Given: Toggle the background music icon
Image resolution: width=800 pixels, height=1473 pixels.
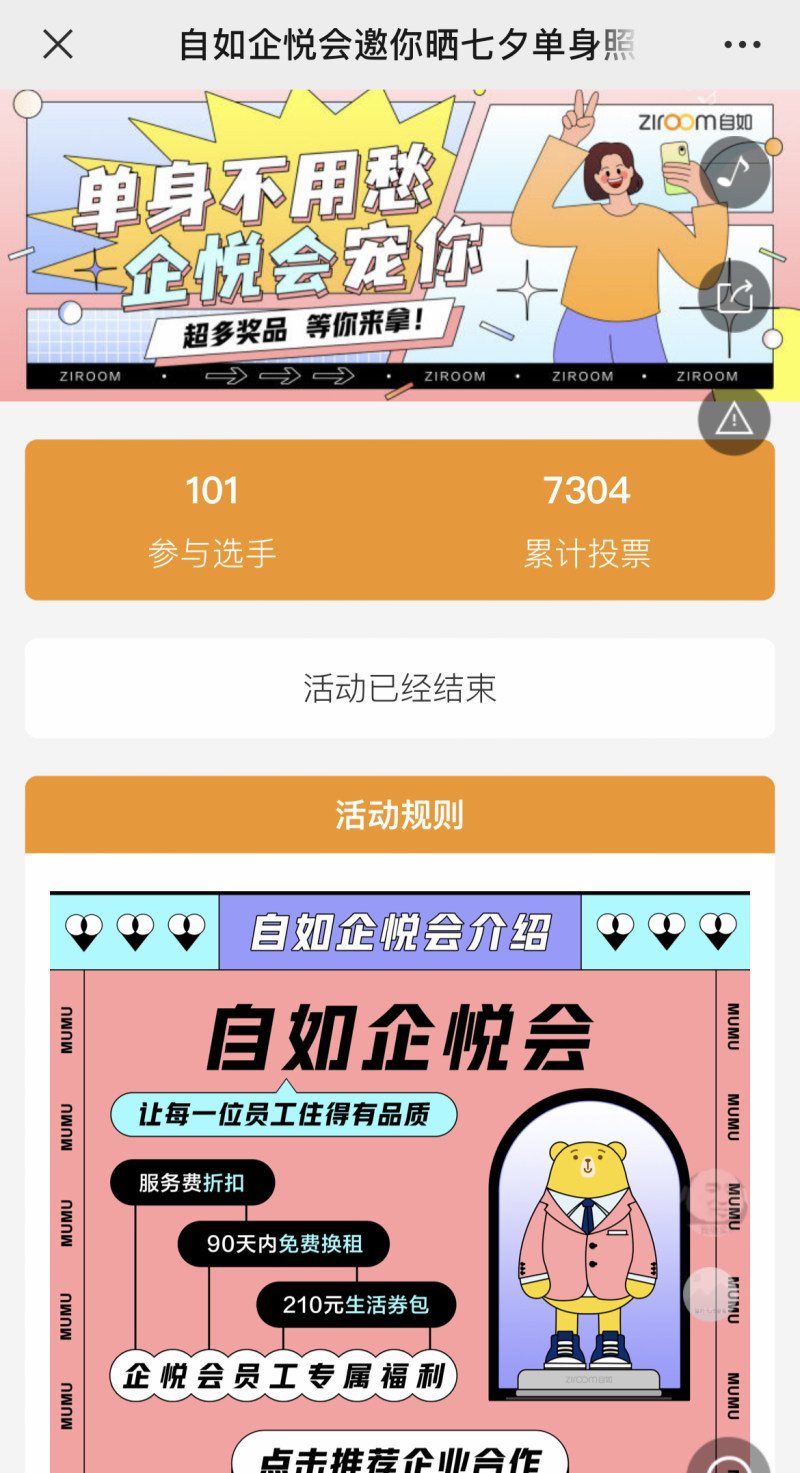Looking at the screenshot, I should (734, 172).
